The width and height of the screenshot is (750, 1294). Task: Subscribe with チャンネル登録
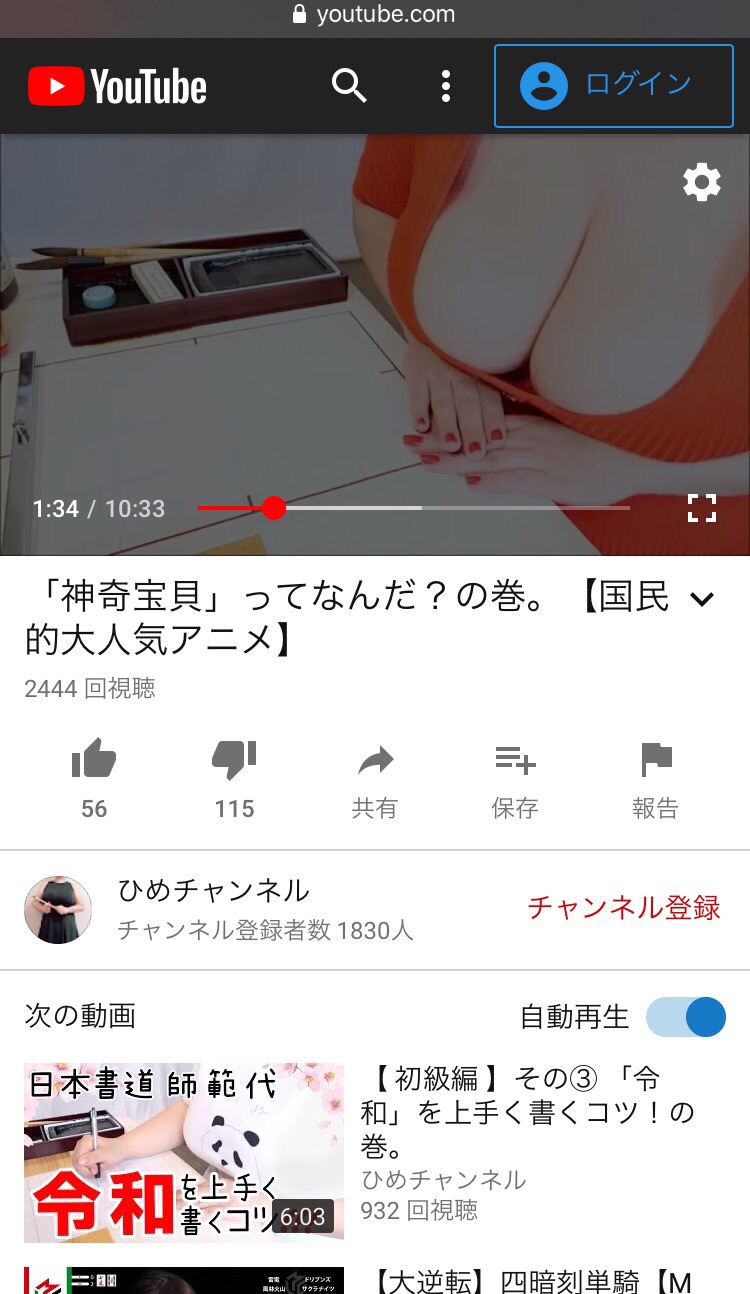624,908
